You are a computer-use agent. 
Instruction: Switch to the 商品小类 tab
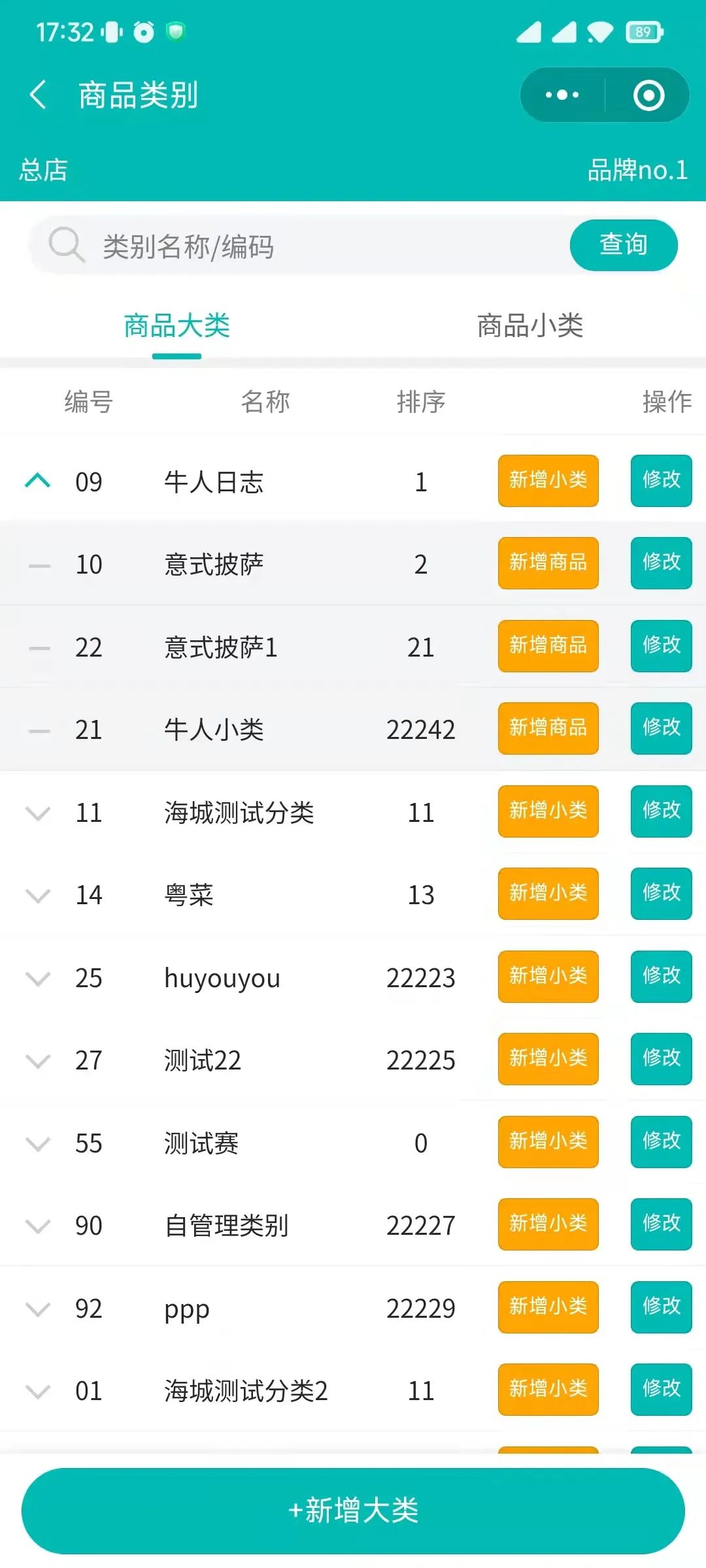529,326
